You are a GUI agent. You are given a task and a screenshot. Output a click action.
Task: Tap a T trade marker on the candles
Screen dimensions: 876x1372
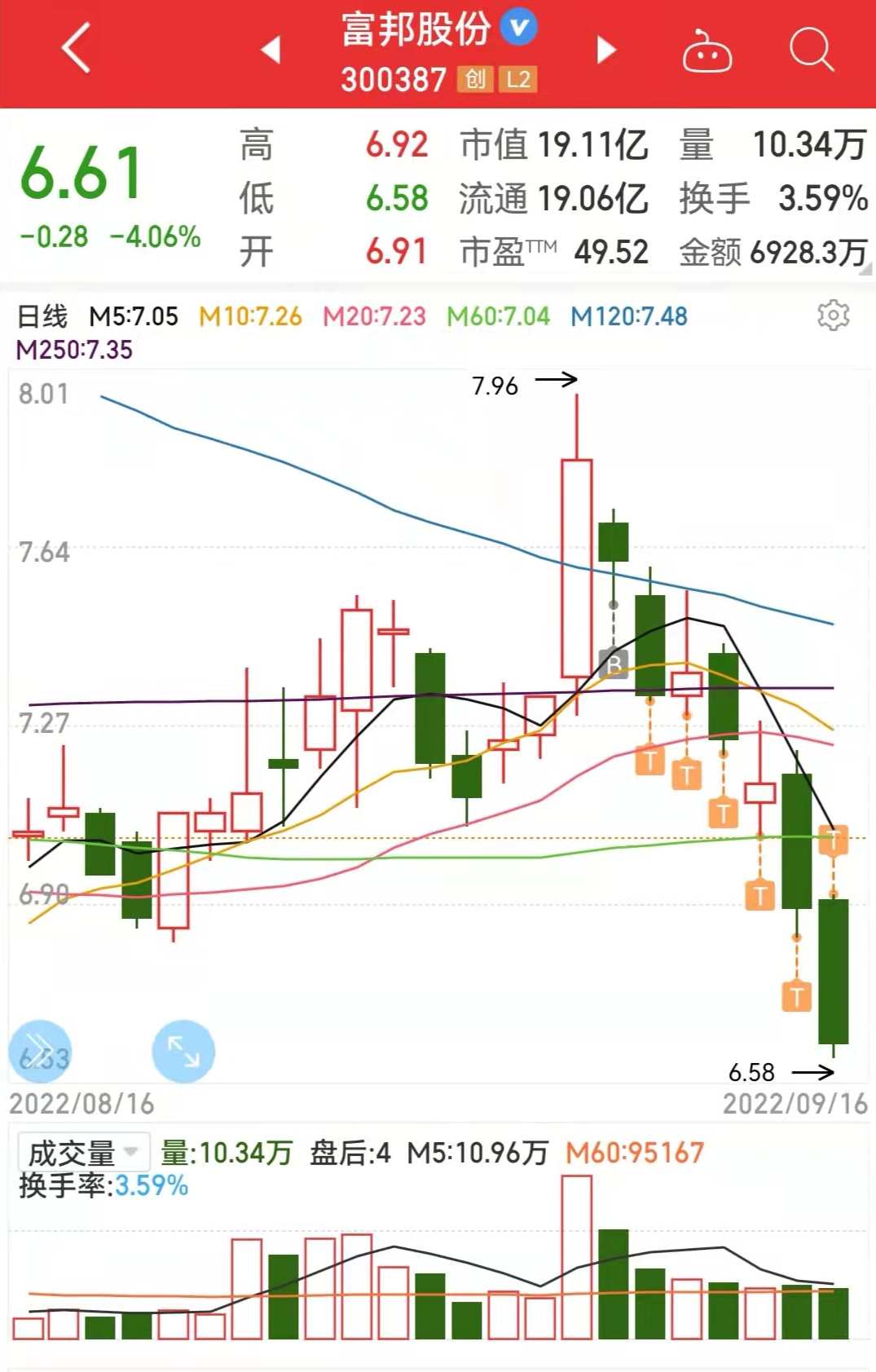coord(649,760)
